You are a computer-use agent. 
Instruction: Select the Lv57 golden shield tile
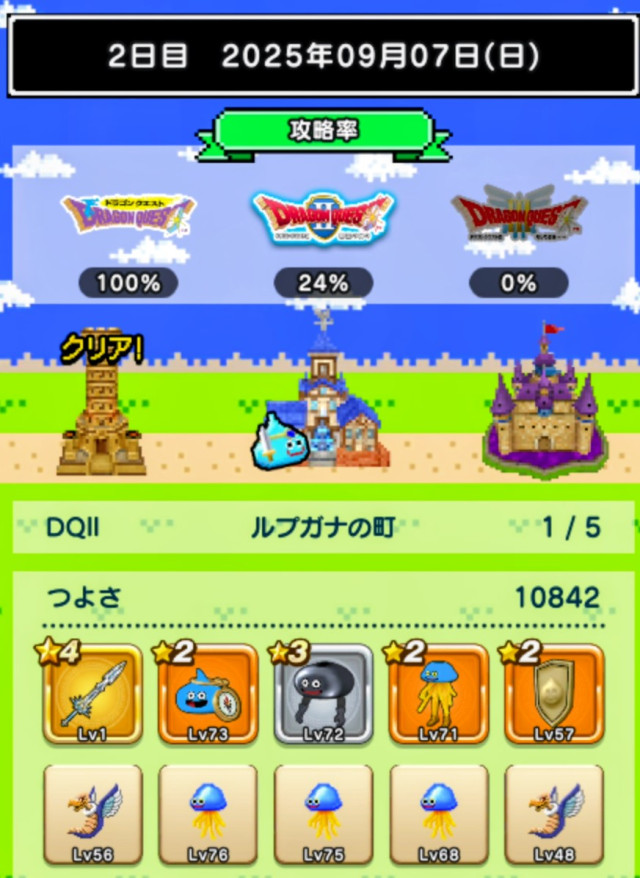[554, 694]
